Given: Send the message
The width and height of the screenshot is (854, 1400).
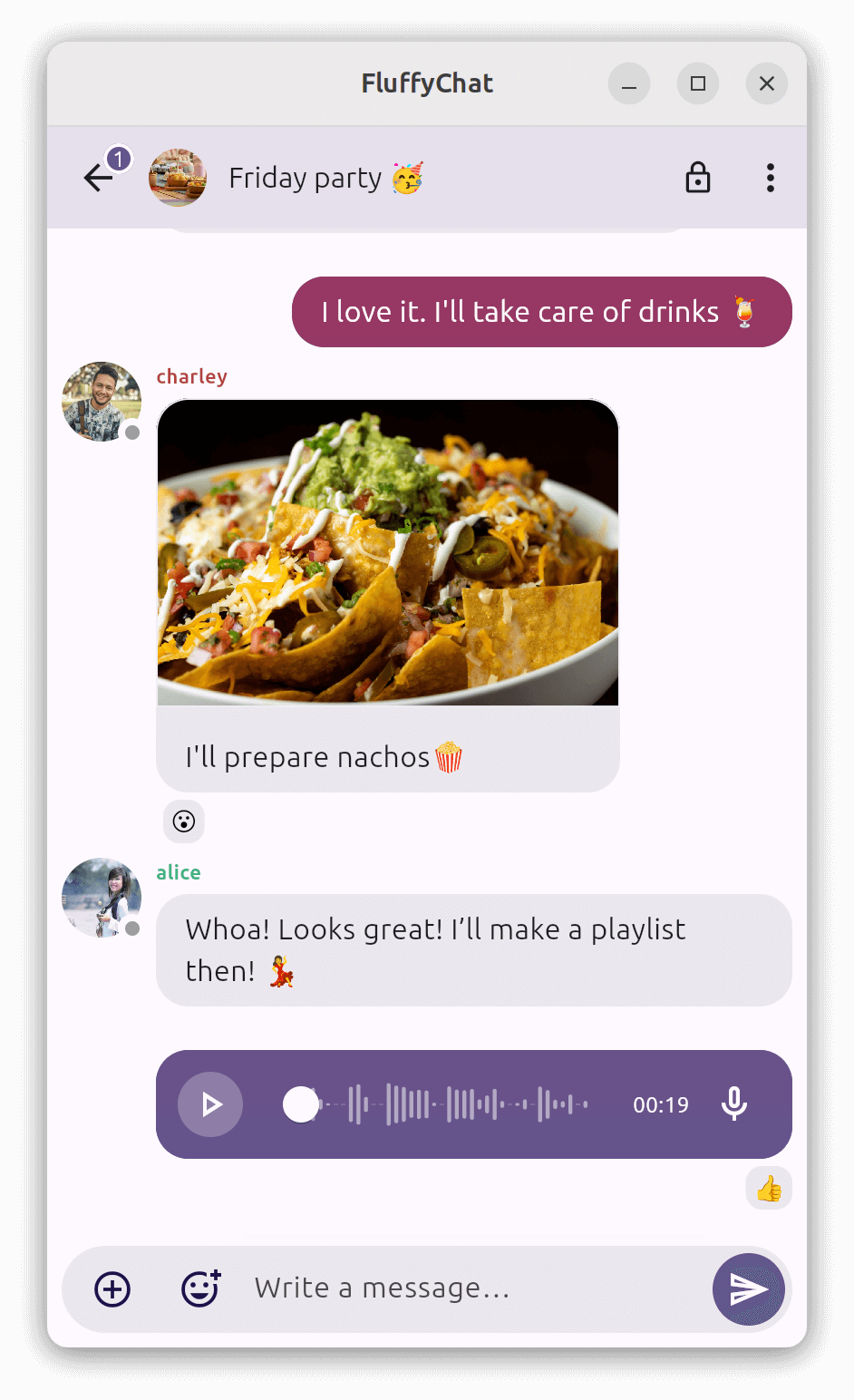Looking at the screenshot, I should (x=748, y=1288).
